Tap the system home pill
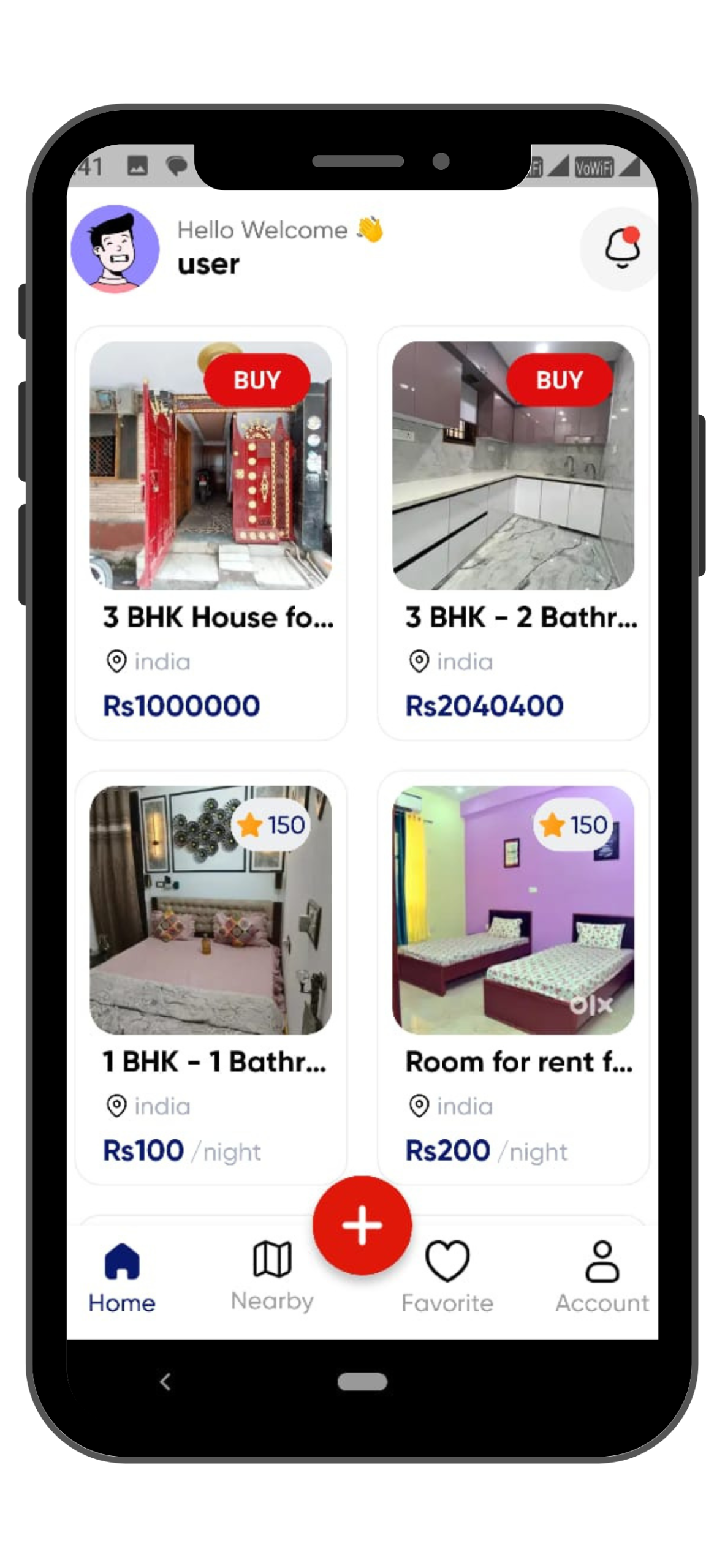725x1568 pixels. (x=362, y=1382)
